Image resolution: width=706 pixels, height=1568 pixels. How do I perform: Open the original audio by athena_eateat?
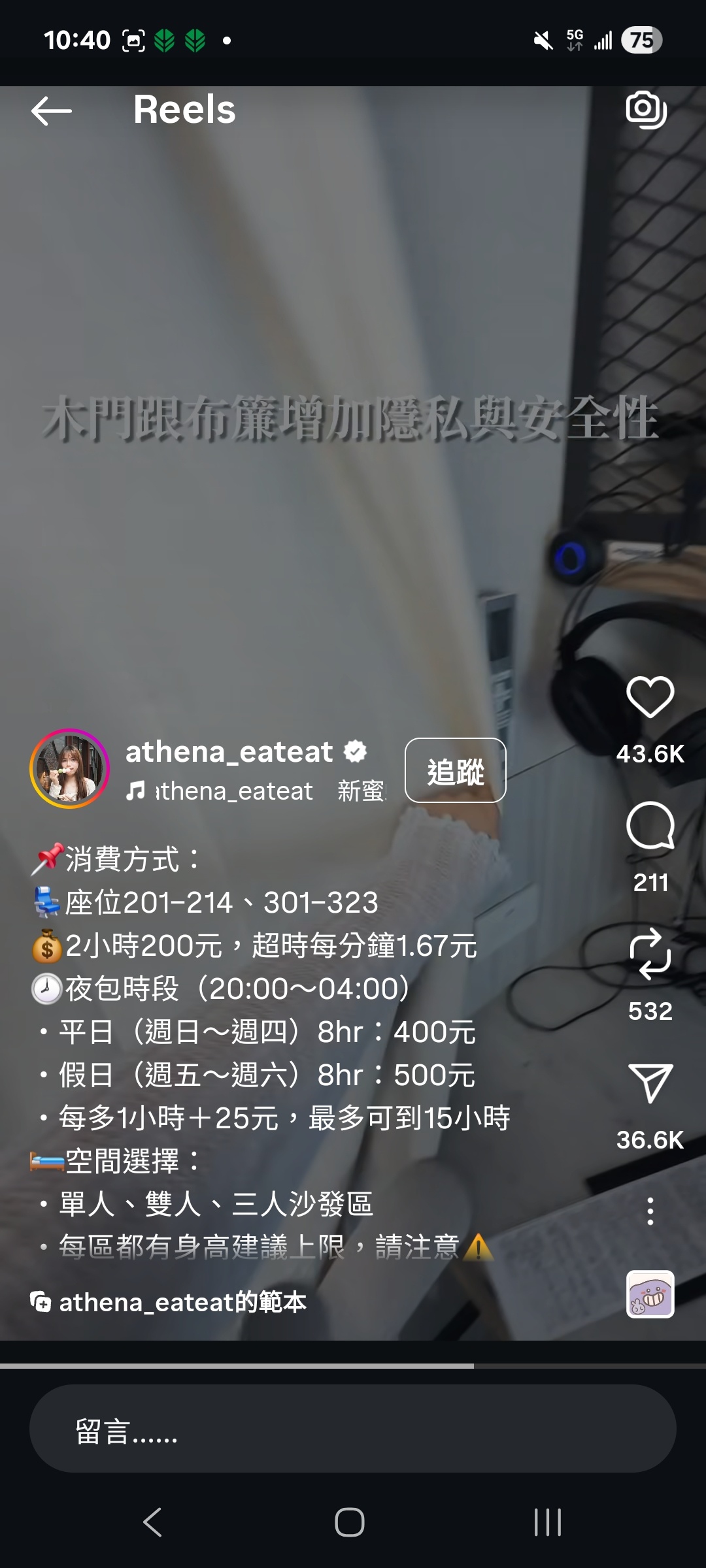tap(255, 791)
